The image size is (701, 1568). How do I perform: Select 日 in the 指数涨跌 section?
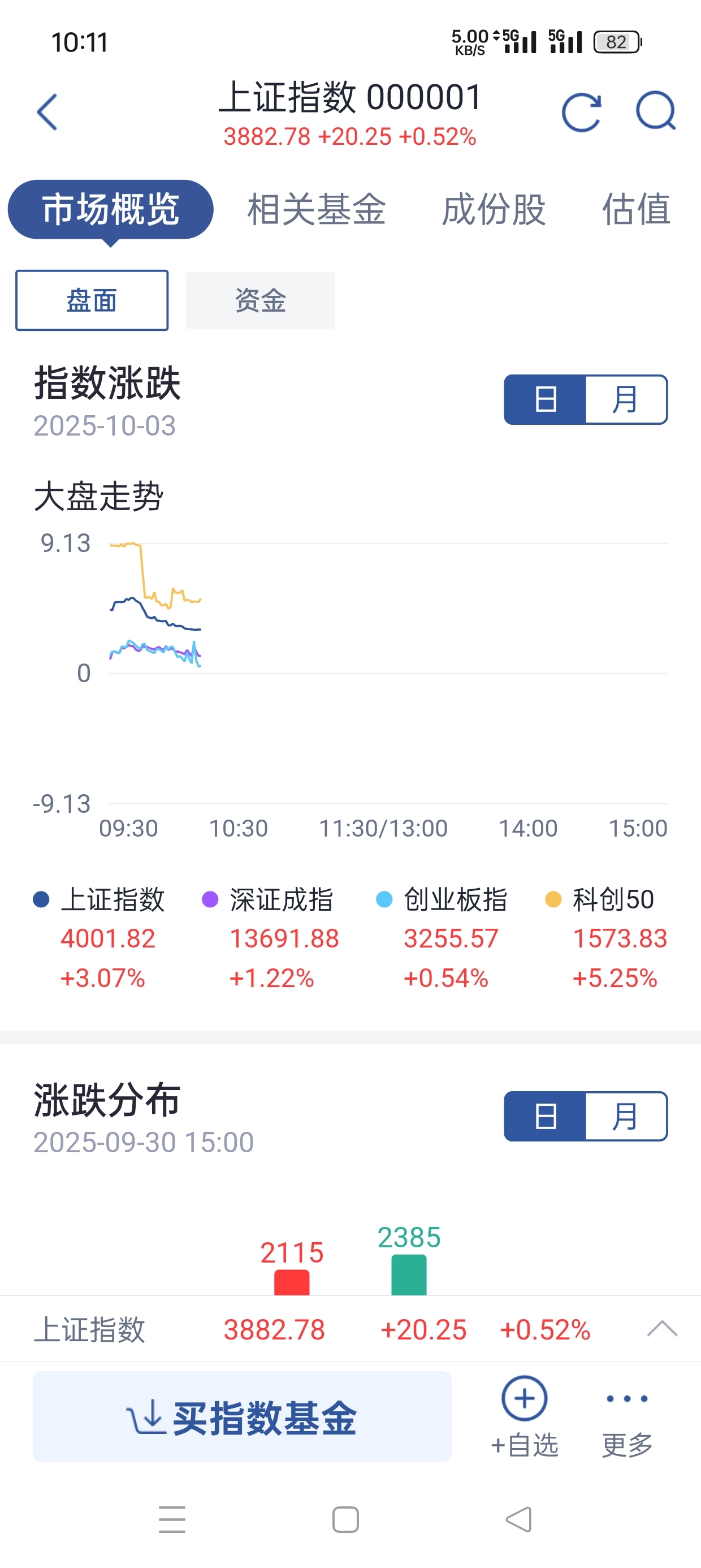click(x=545, y=400)
